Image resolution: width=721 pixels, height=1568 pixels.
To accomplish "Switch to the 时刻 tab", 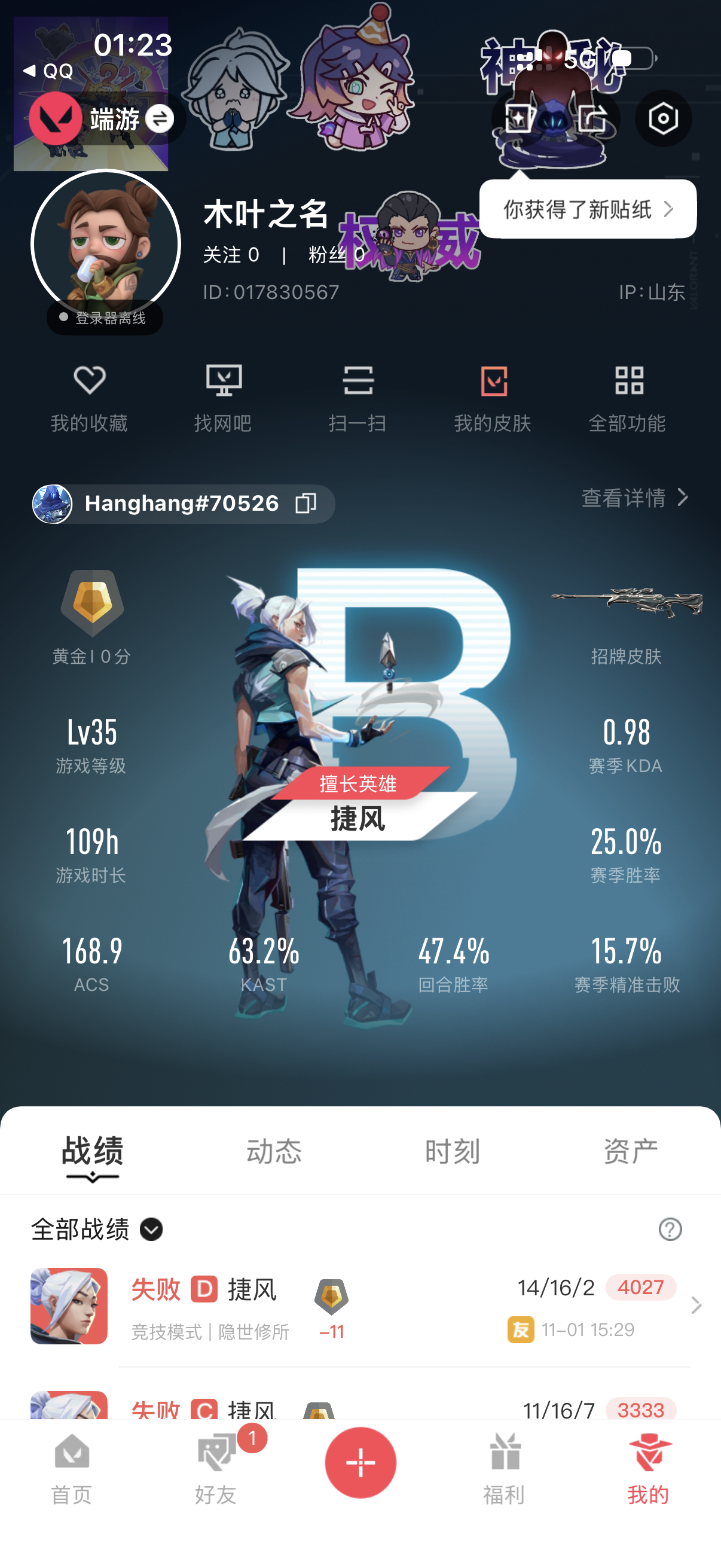I will coord(452,1152).
